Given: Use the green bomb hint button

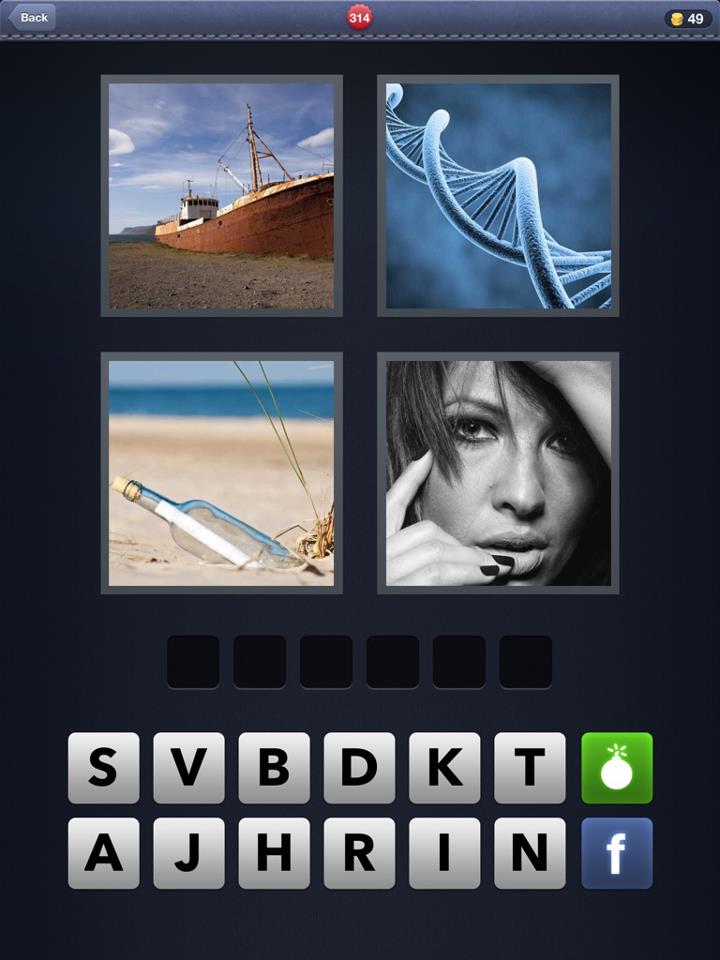Looking at the screenshot, I should tap(617, 768).
